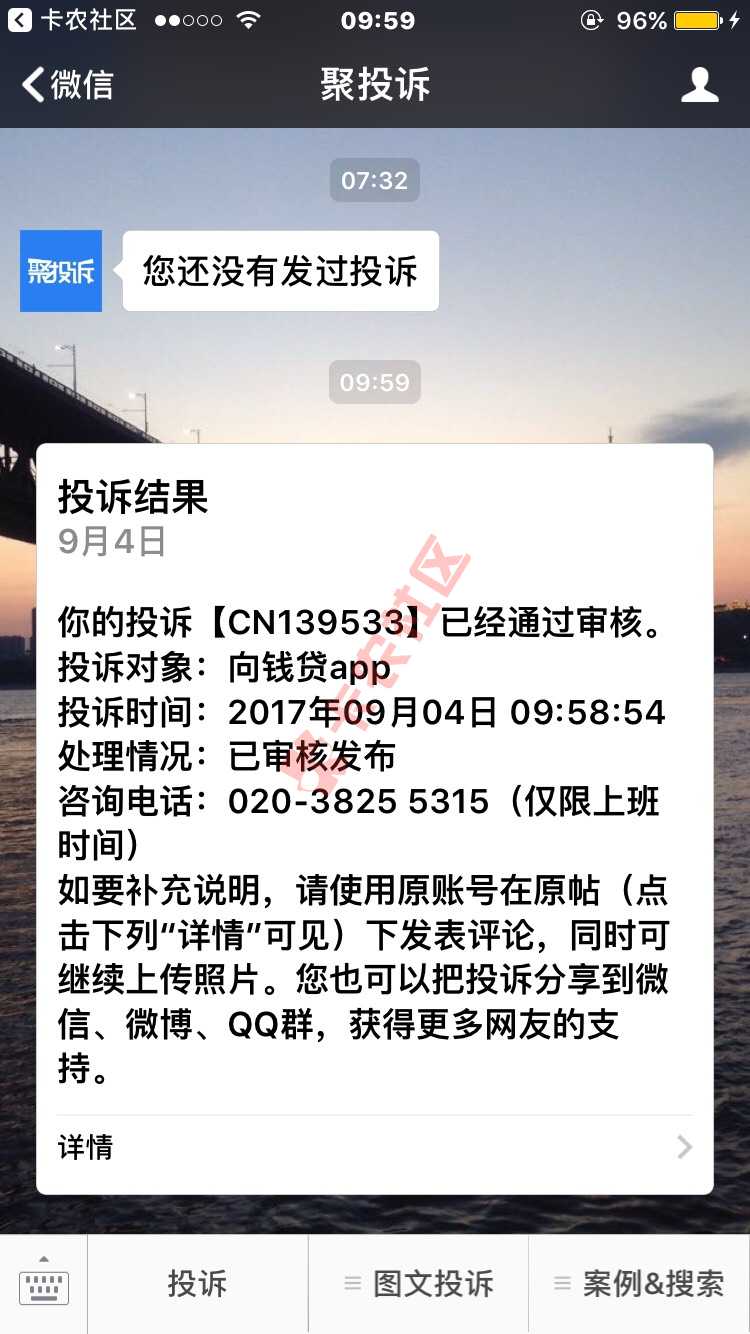Image resolution: width=750 pixels, height=1334 pixels.
Task: Expand the 图文投诉 menu
Action: point(418,1284)
